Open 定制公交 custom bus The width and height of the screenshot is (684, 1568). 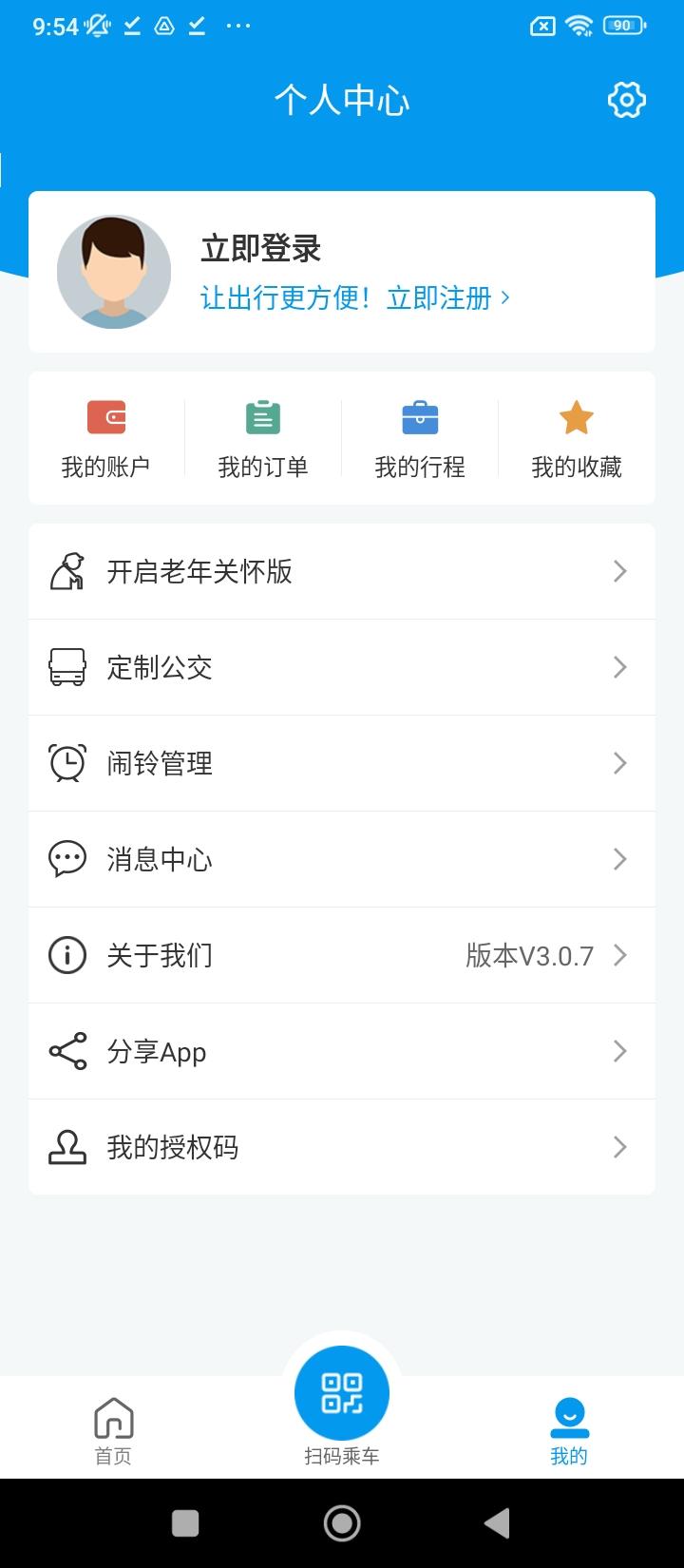[x=342, y=667]
